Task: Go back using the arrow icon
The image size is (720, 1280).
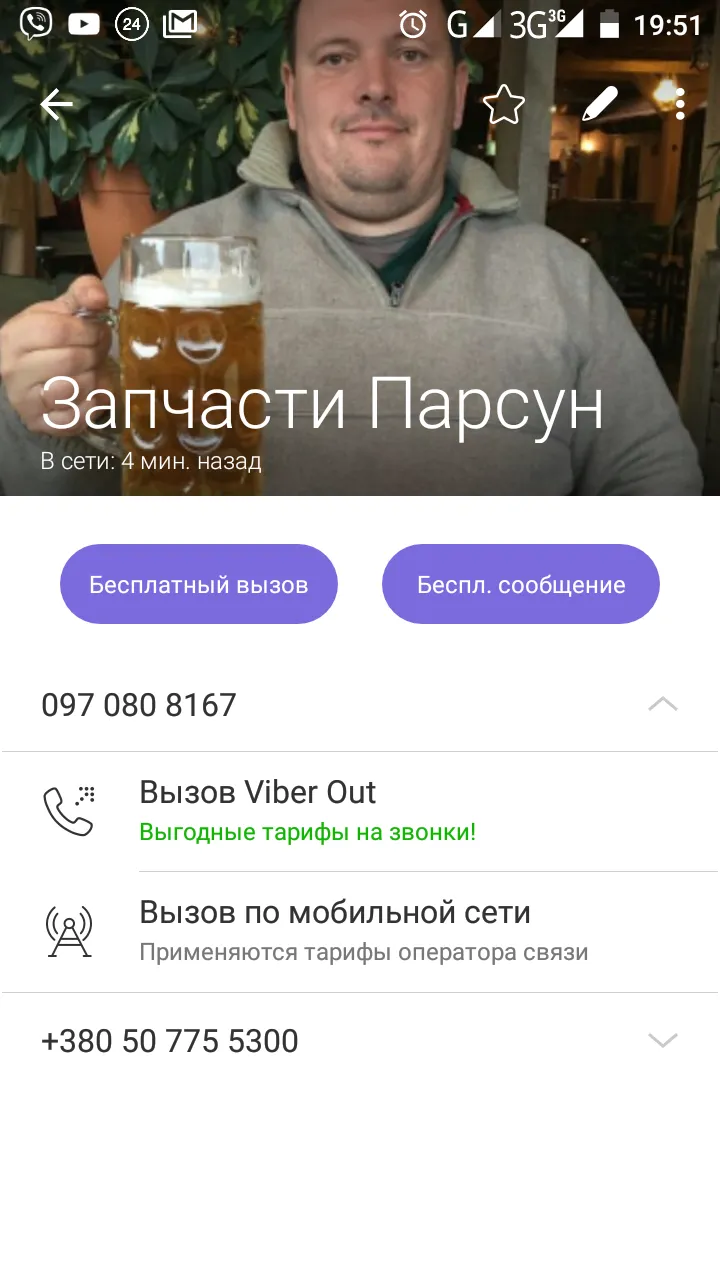Action: pyautogui.click(x=56, y=104)
